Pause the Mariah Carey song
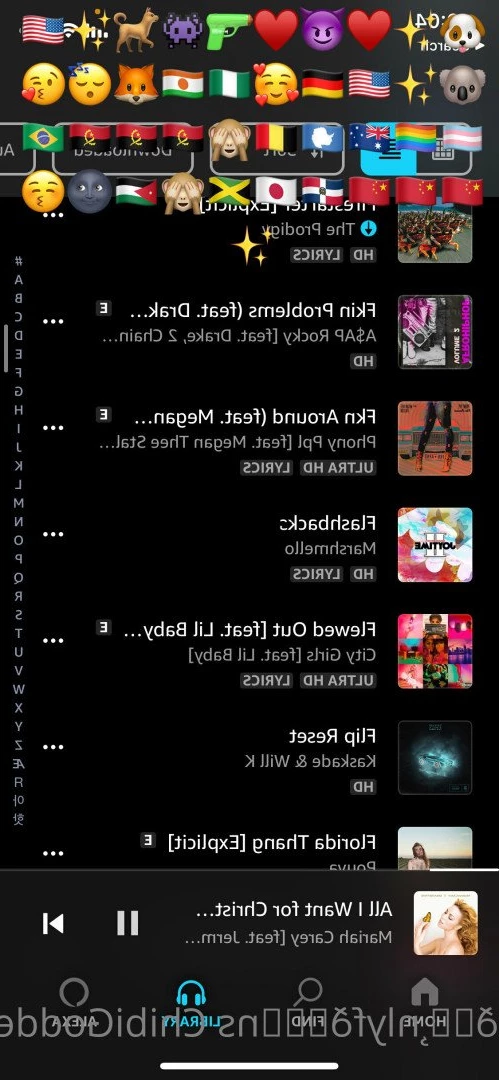 click(128, 923)
